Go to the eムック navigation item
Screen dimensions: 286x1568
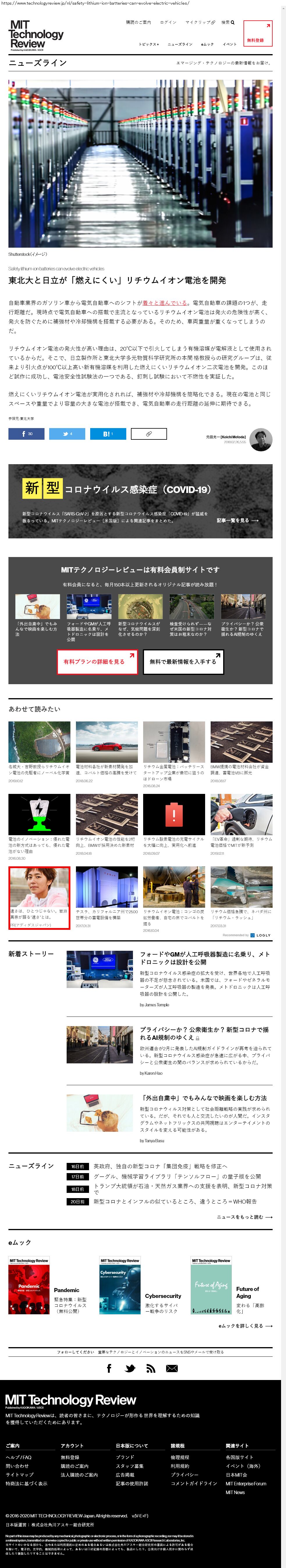(207, 45)
